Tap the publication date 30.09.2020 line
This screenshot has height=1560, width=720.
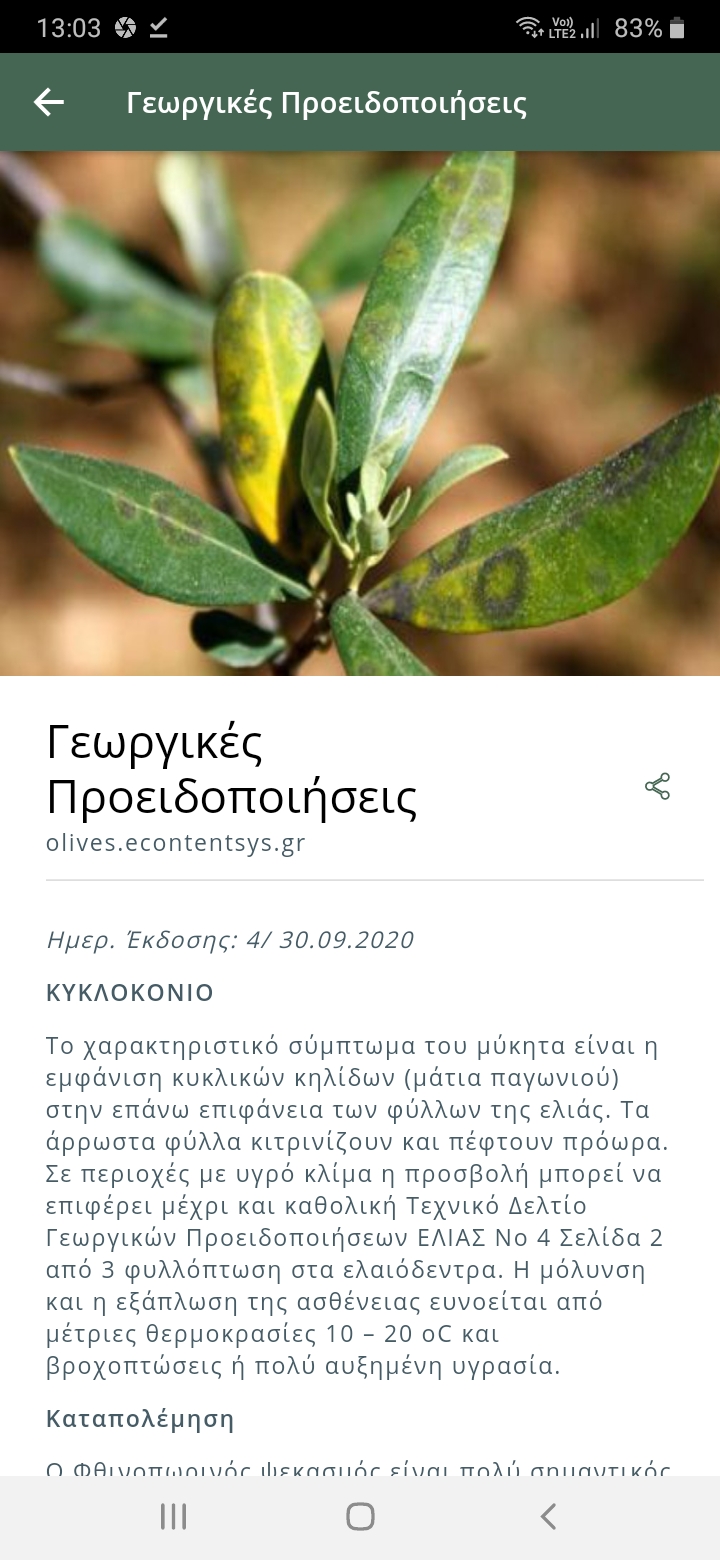[x=230, y=939]
